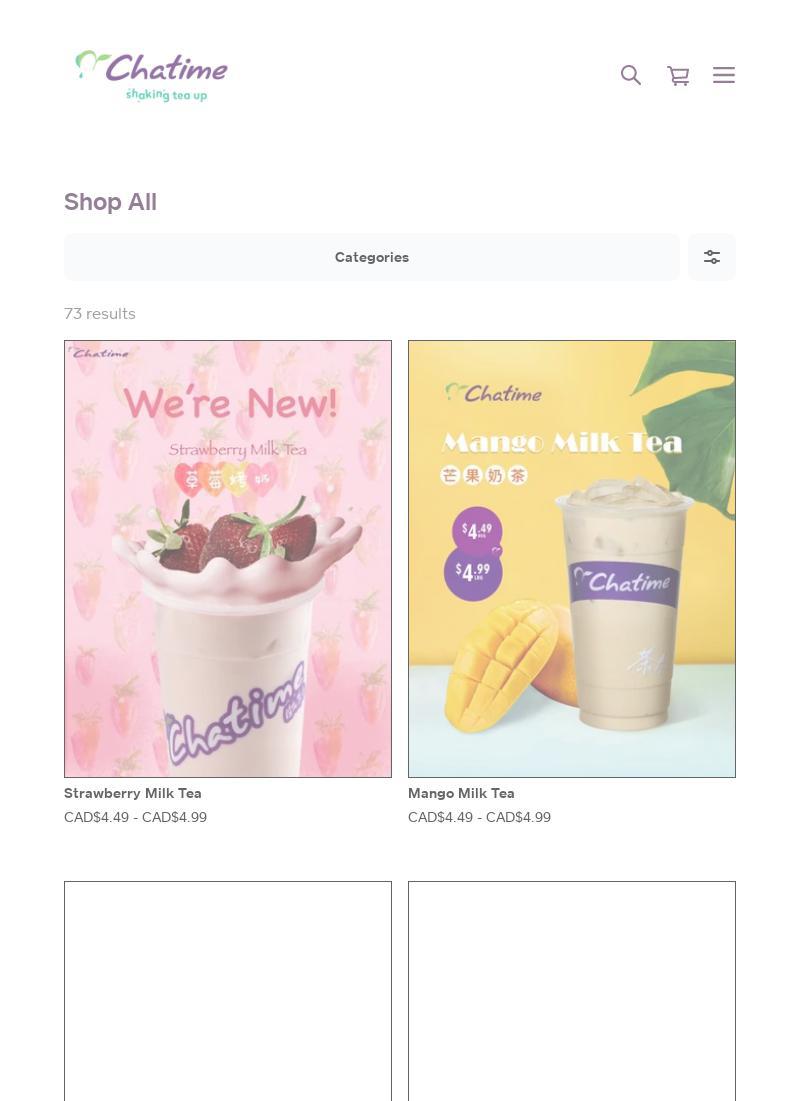Screen dimensions: 800x1101
Task: Open the hamburger menu
Action: (x=724, y=76)
